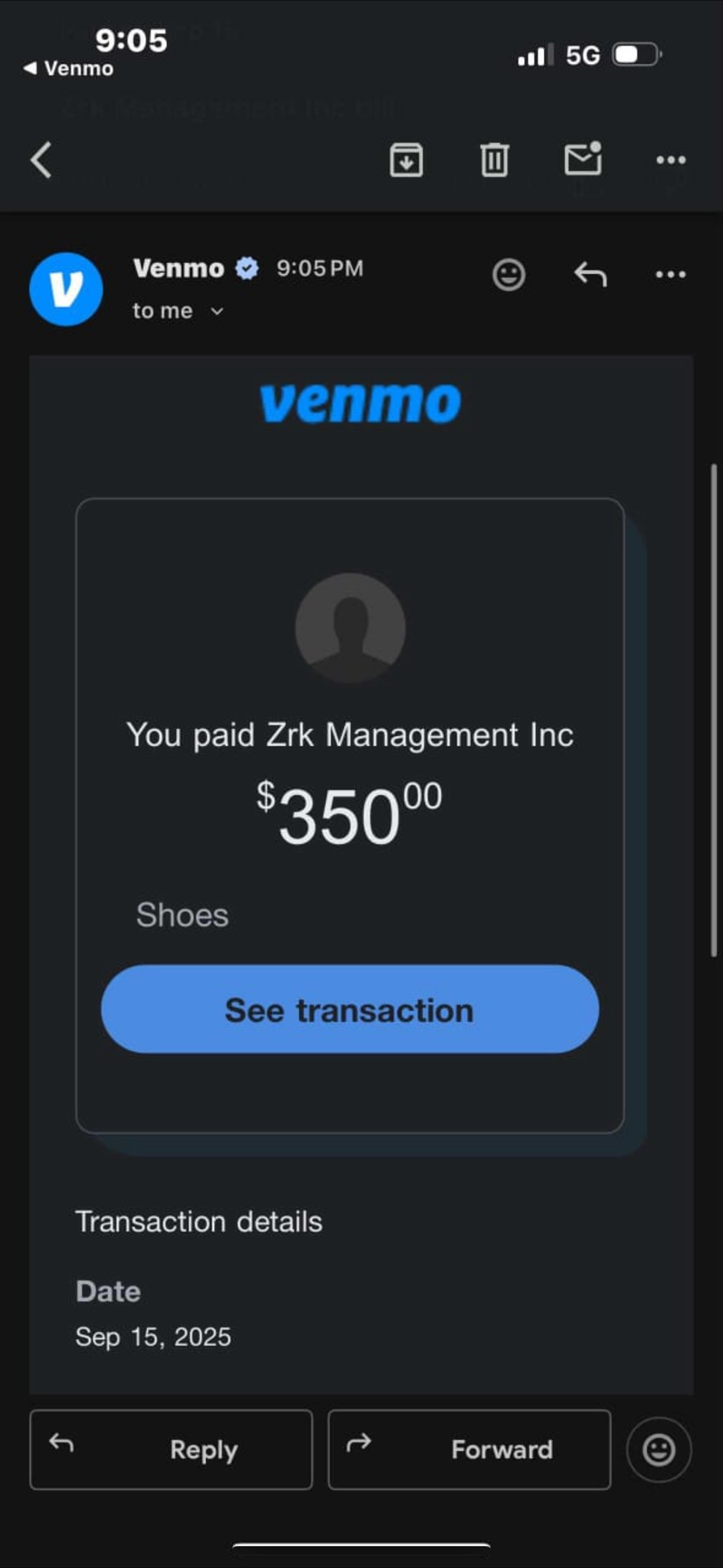Expand the 'to me' recipient details

click(178, 311)
